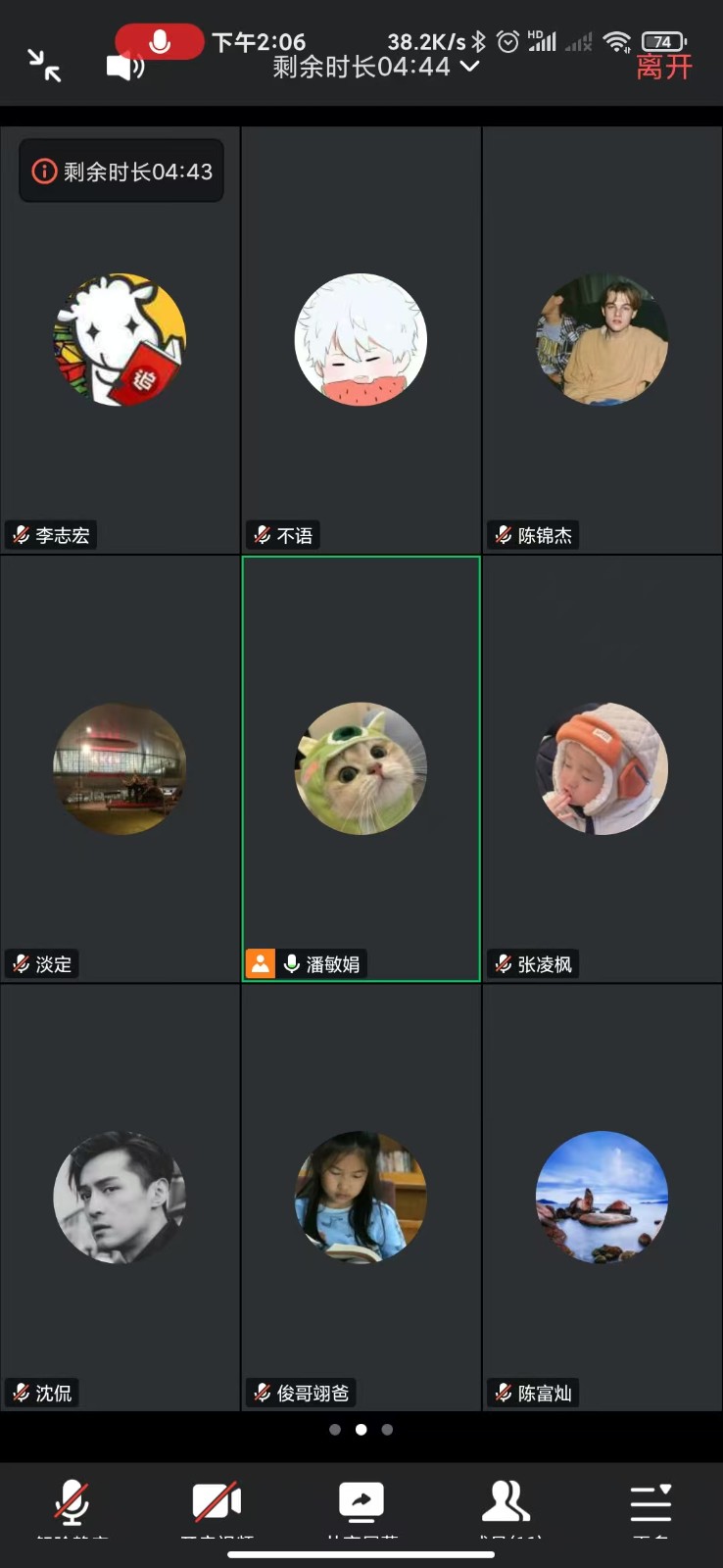Start sharing the screen
The height and width of the screenshot is (1568, 723).
click(x=361, y=1502)
